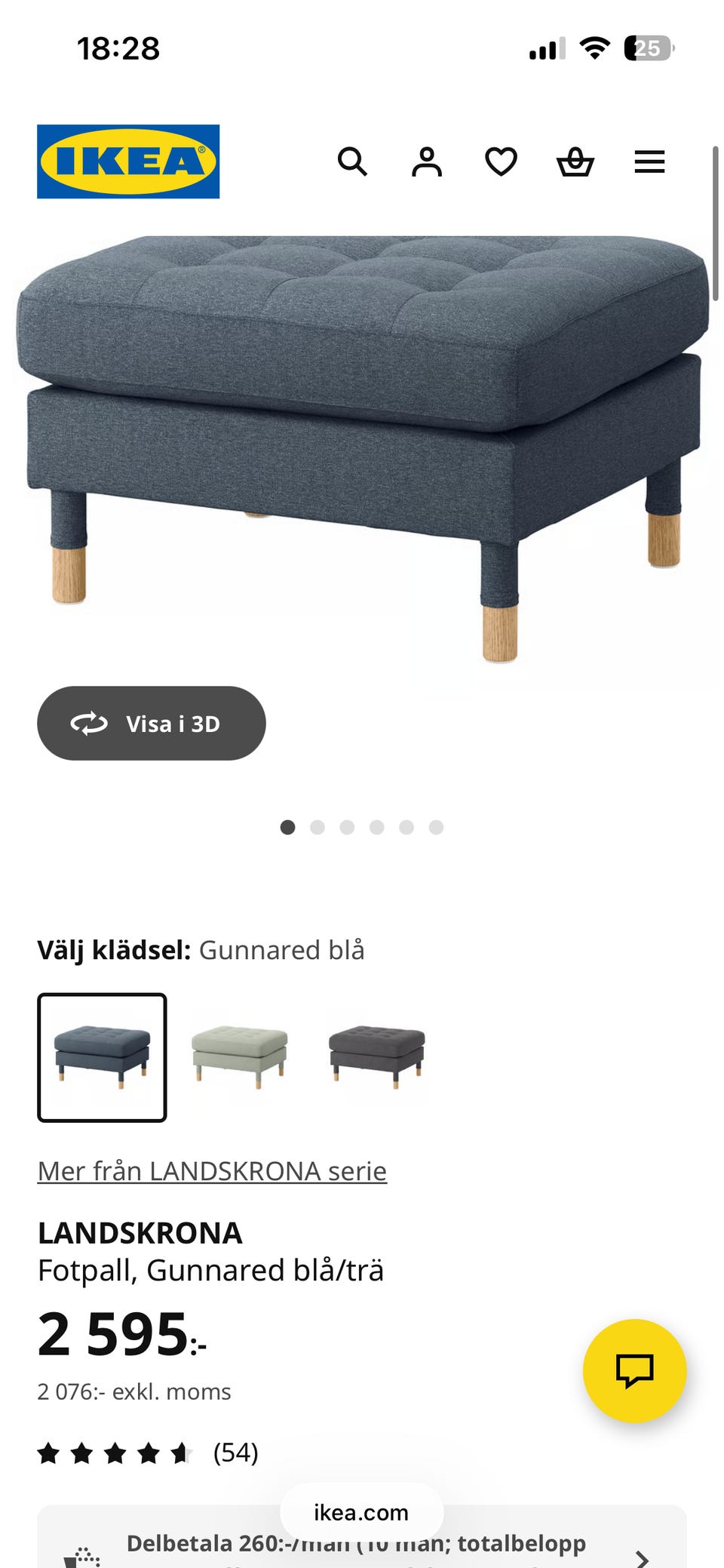Open the shopping basket

(x=575, y=161)
